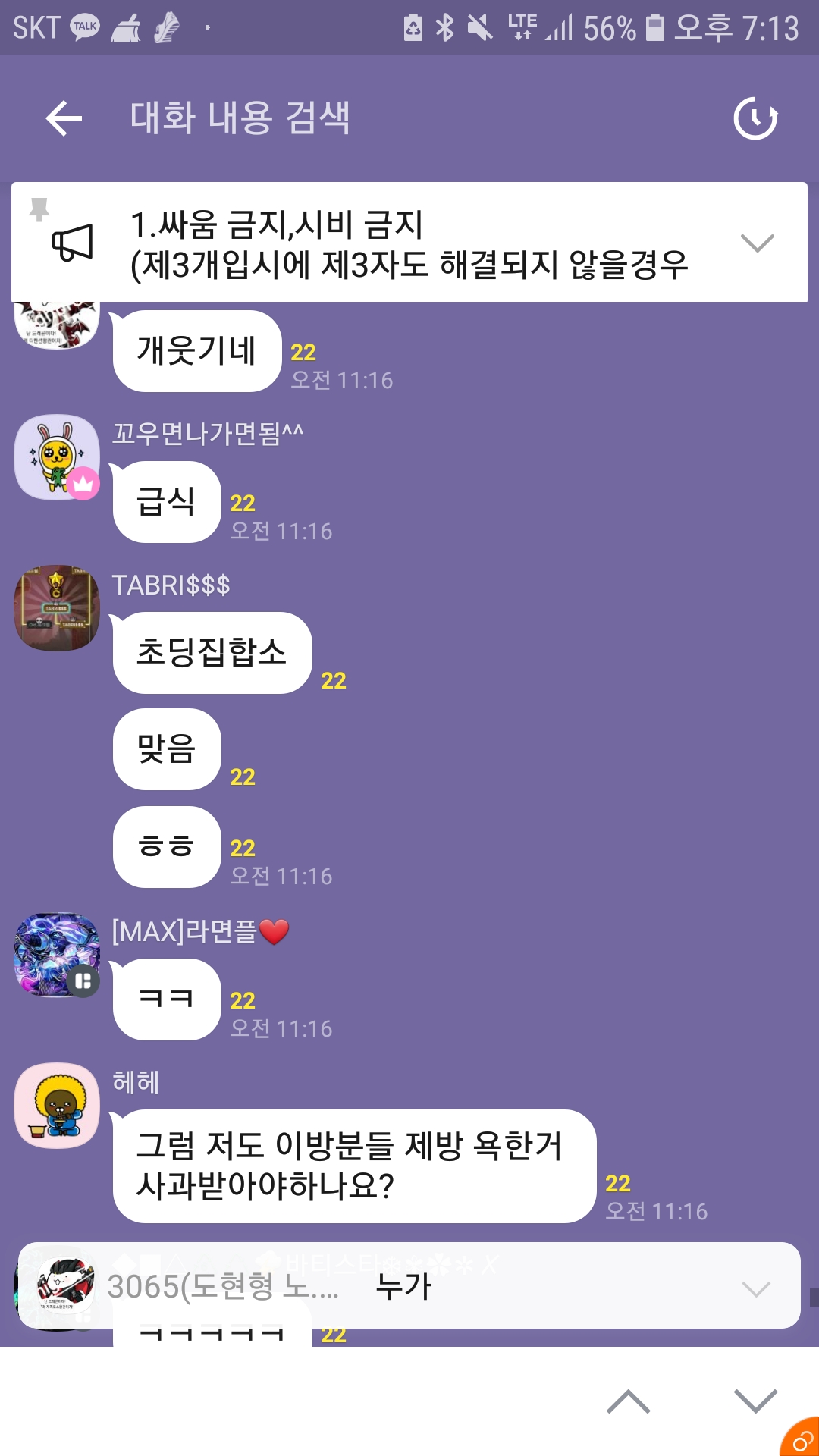This screenshot has width=819, height=1456.
Task: Go to next search result with down arrow
Action: coord(755,1401)
